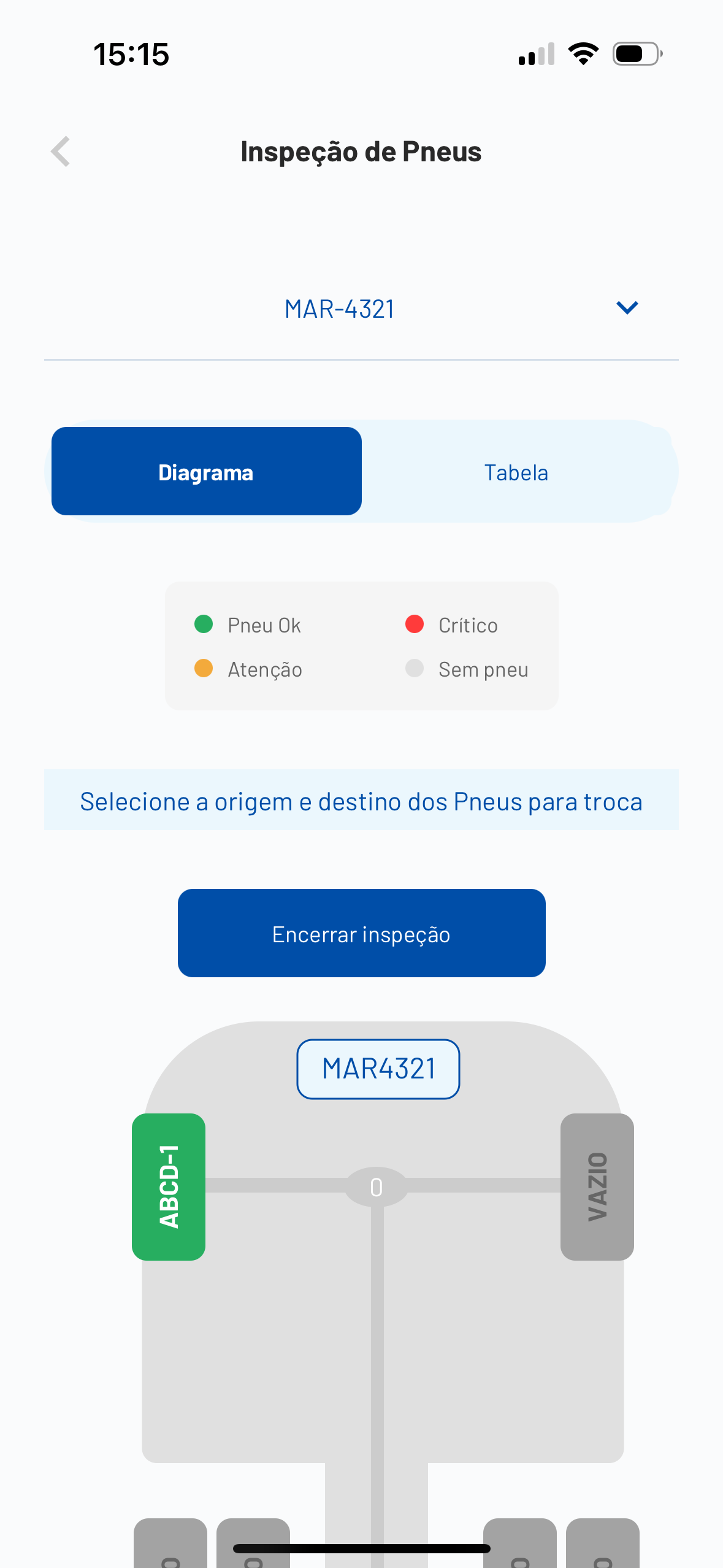The height and width of the screenshot is (1568, 723).
Task: Go back from Inspeção de Pneus
Action: coord(60,152)
